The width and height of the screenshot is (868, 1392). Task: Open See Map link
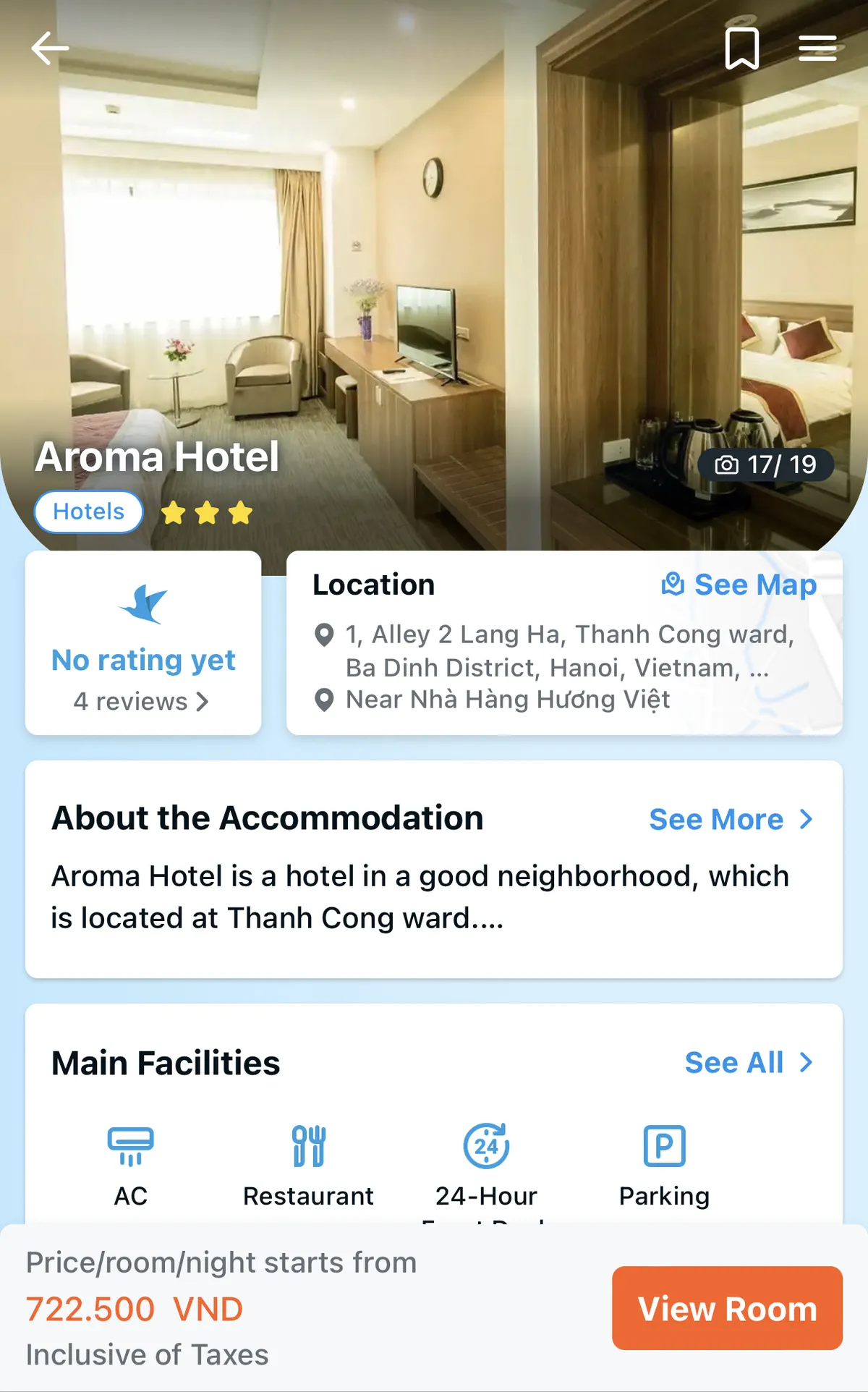tap(755, 584)
